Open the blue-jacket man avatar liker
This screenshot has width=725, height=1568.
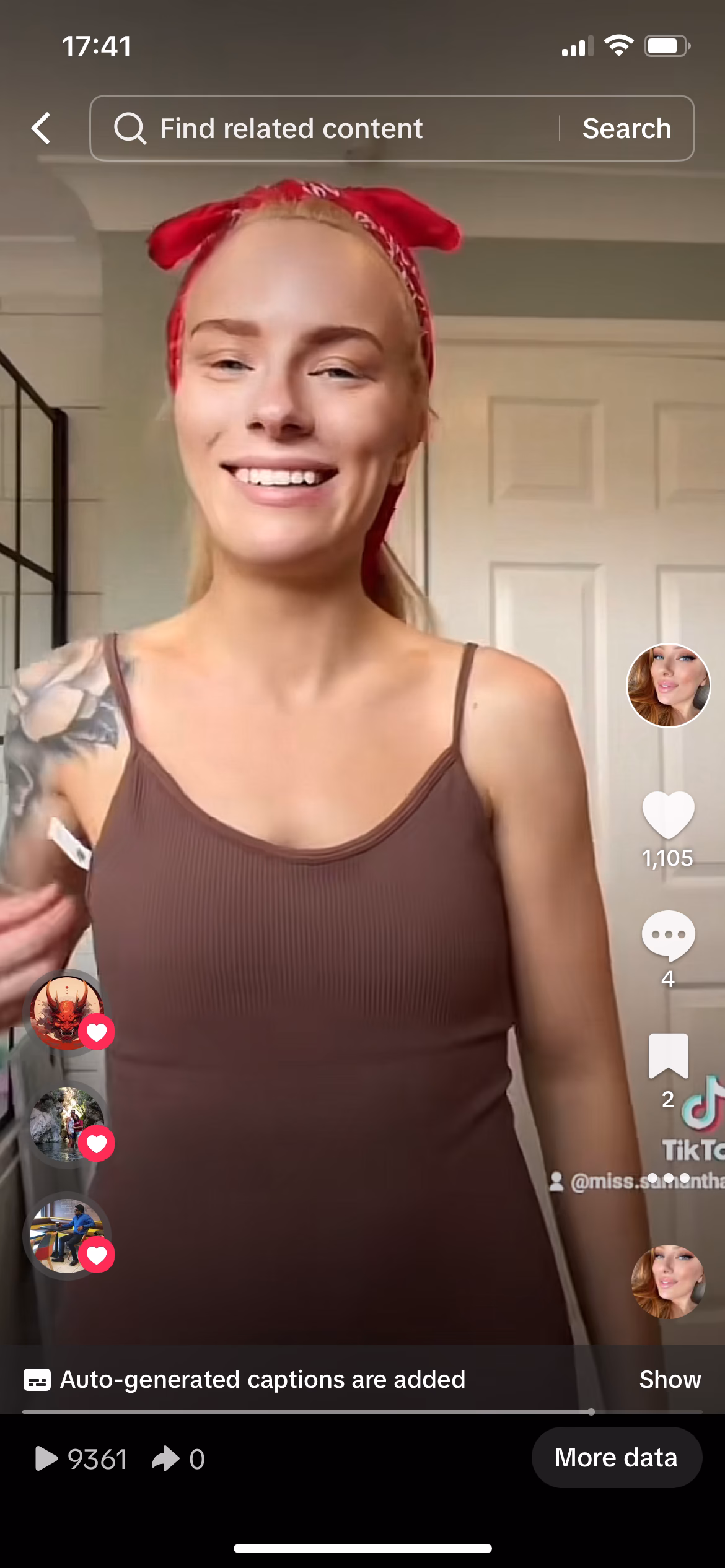click(x=67, y=1235)
